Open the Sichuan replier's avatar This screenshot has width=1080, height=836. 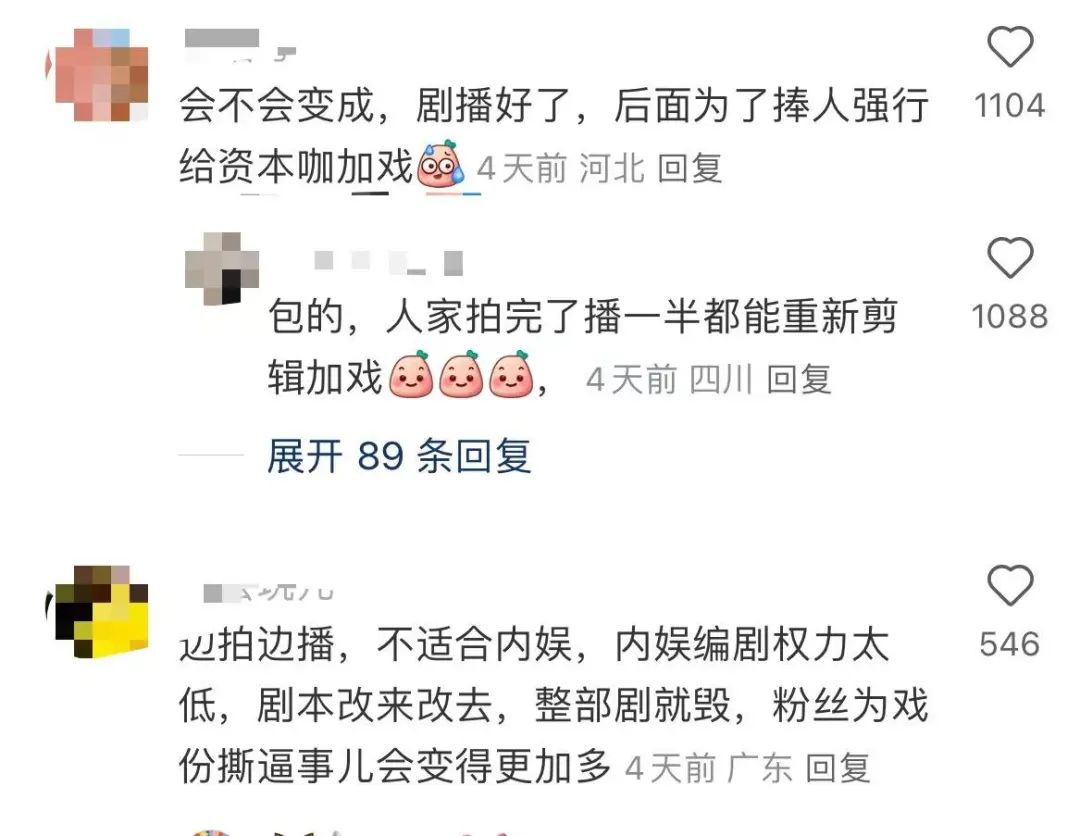(x=221, y=267)
